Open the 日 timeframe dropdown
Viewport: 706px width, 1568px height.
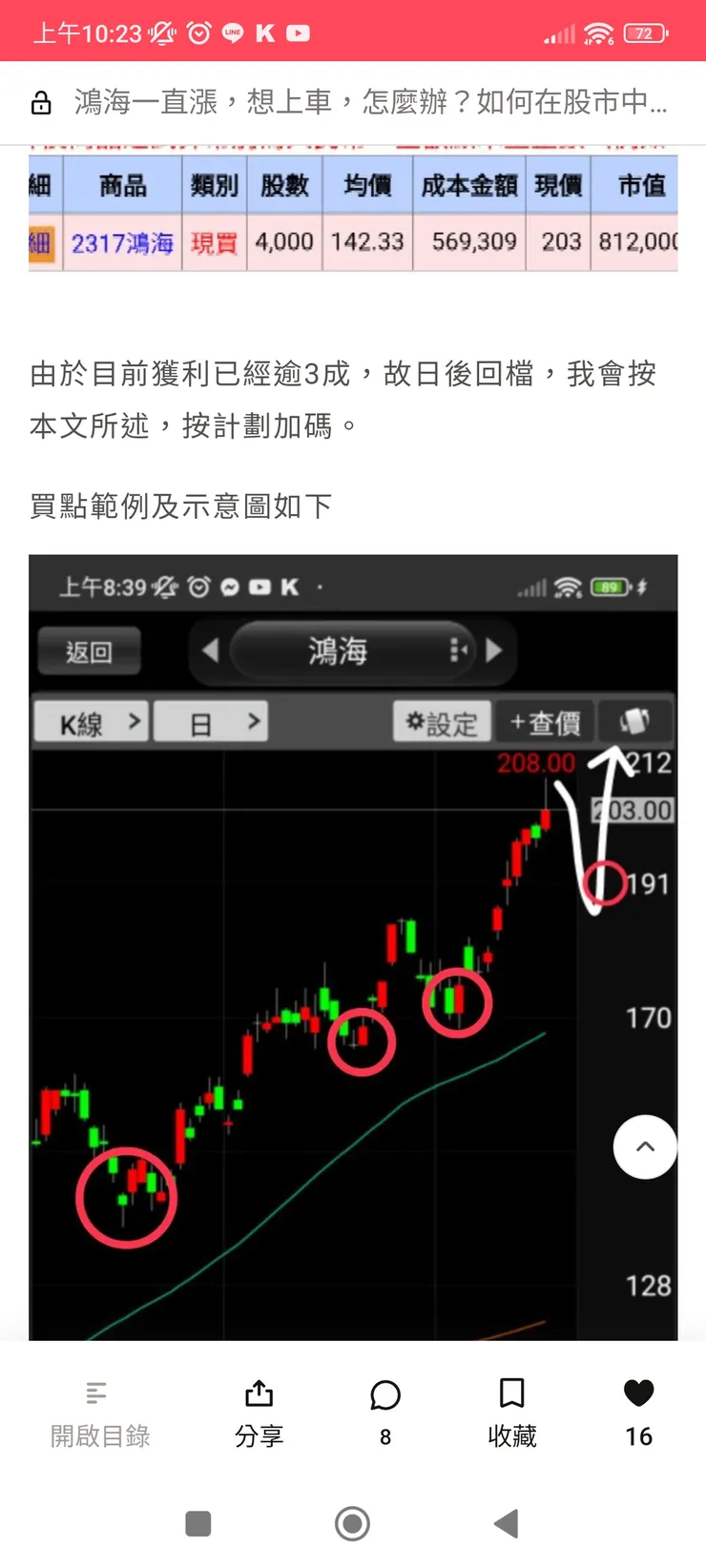point(210,722)
